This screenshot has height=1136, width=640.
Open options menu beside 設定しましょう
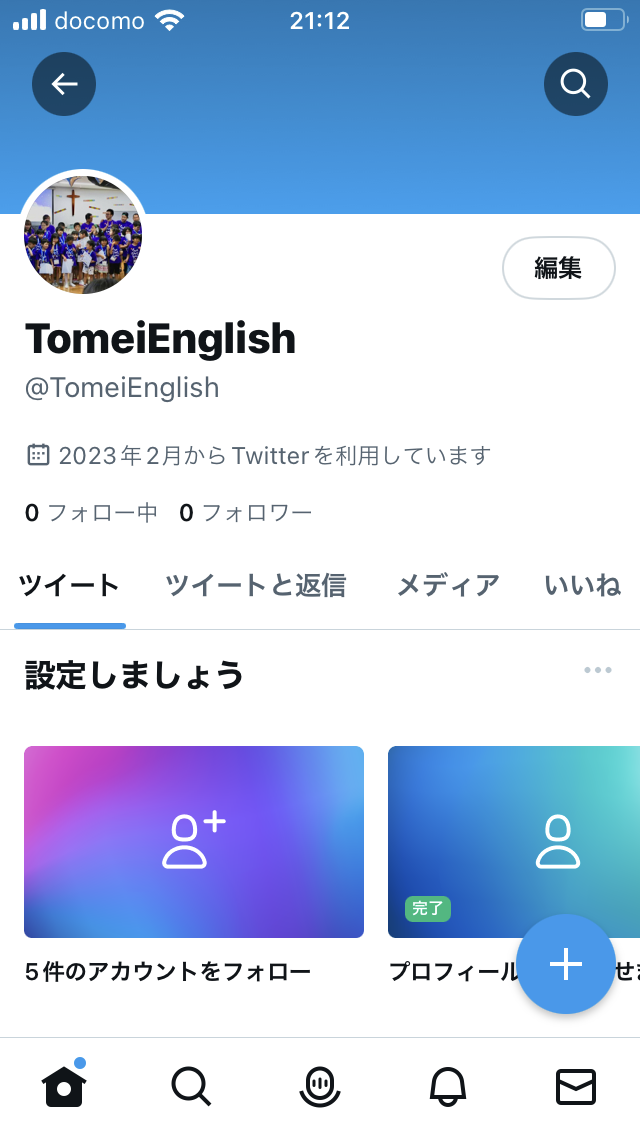pyautogui.click(x=598, y=670)
